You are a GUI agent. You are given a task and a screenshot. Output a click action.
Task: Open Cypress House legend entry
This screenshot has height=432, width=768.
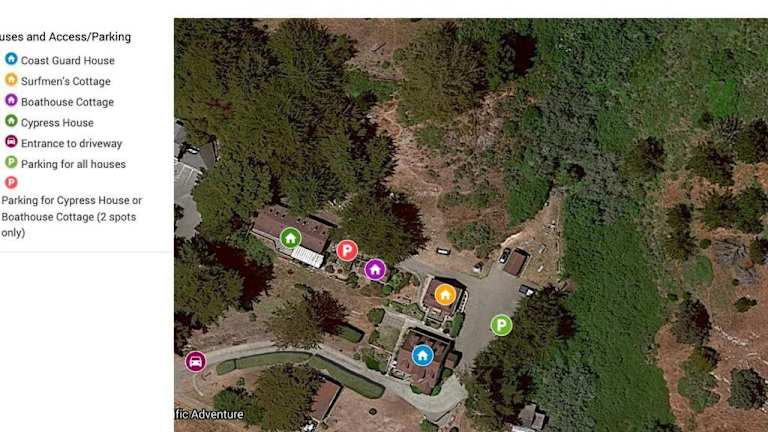click(x=57, y=123)
